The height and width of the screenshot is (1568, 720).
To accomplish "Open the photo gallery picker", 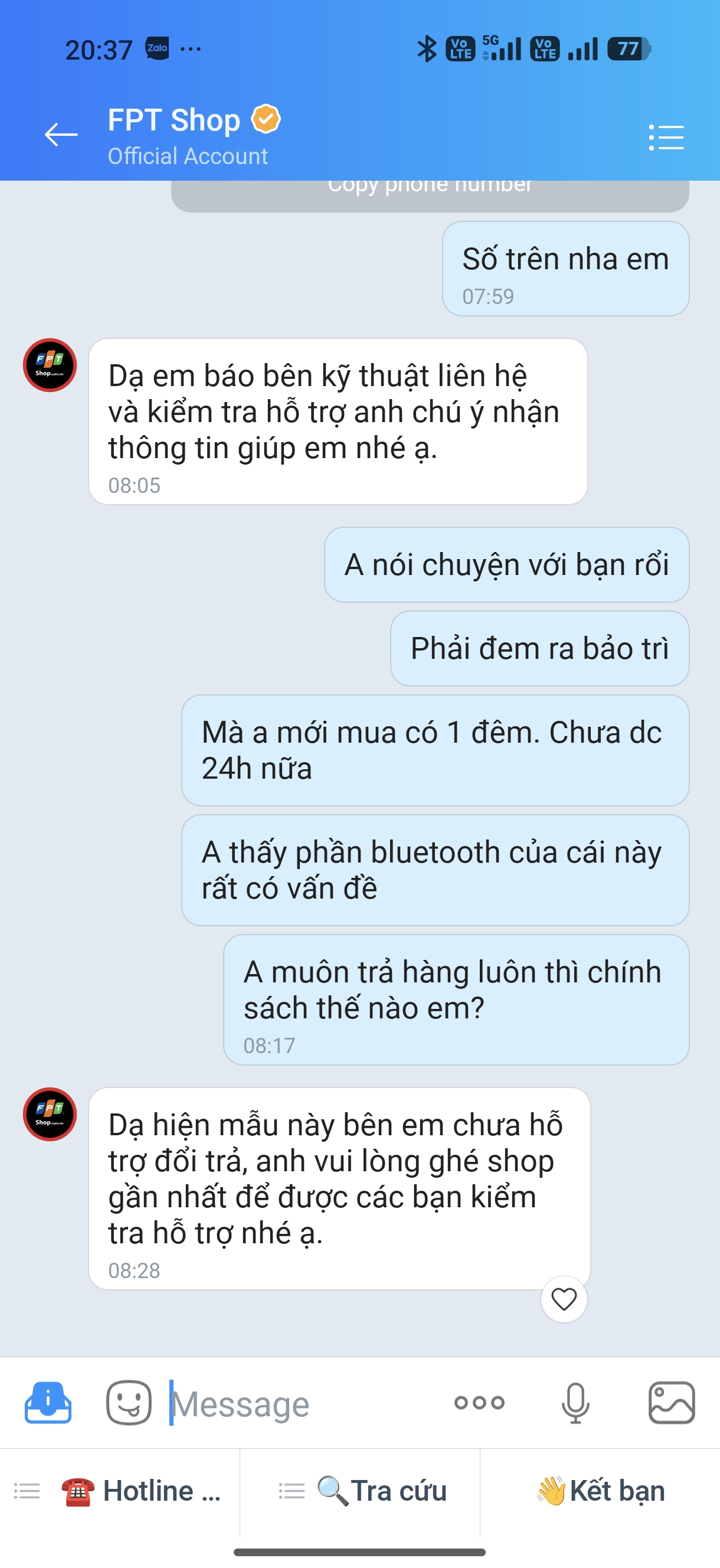I will point(671,1403).
